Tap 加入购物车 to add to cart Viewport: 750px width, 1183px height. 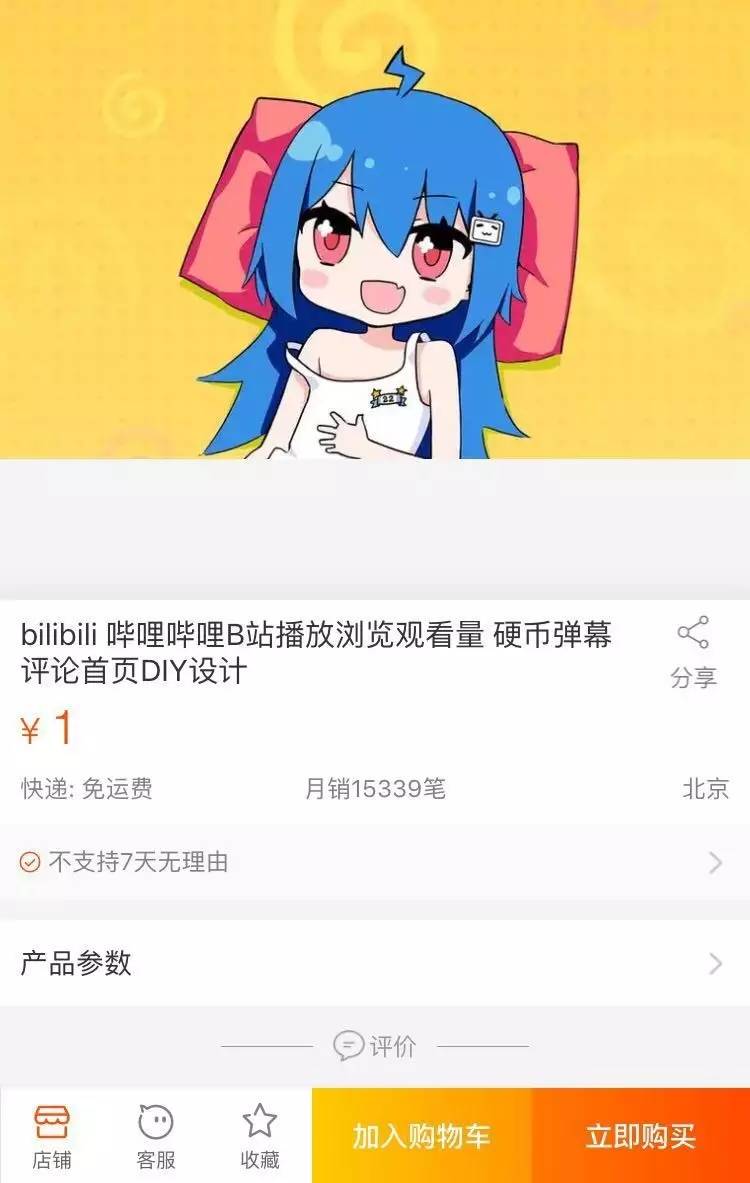pos(421,1136)
